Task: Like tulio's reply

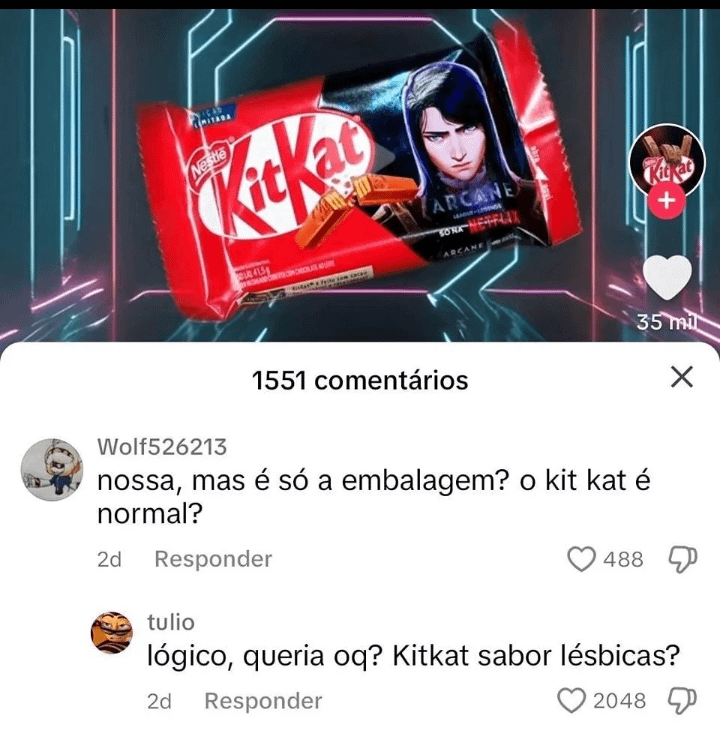Action: click(x=572, y=701)
